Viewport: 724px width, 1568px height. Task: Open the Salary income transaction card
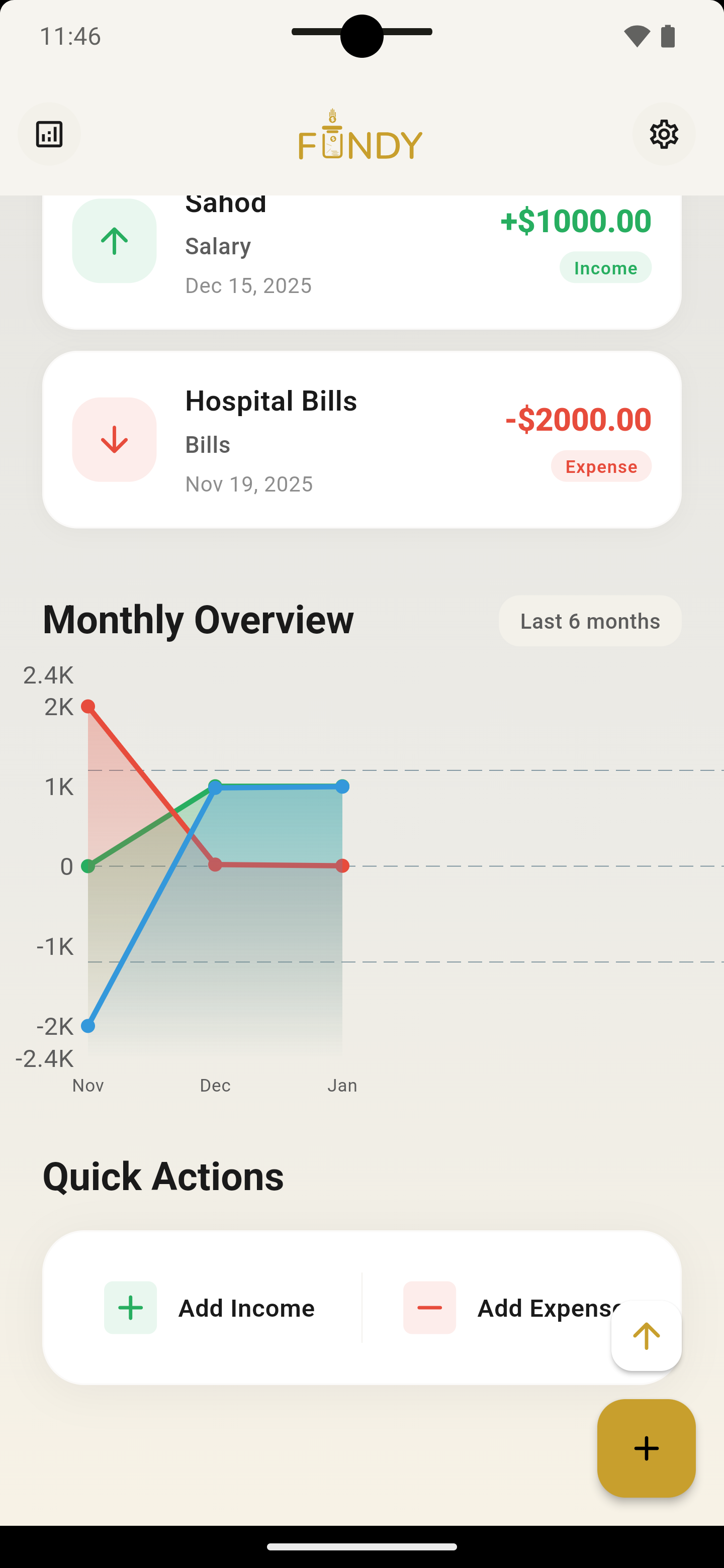point(361,262)
